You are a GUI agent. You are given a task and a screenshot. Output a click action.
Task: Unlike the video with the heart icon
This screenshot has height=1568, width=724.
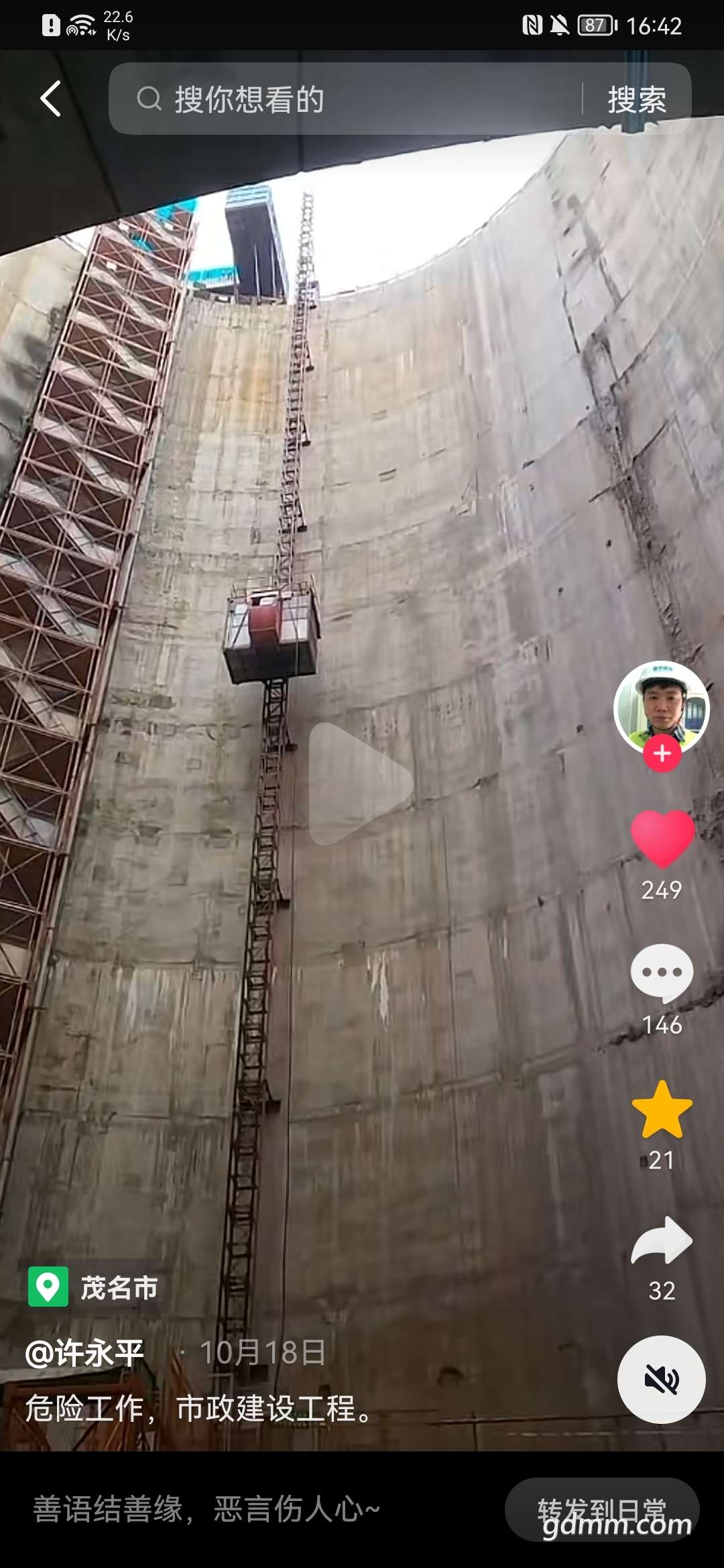[x=662, y=838]
